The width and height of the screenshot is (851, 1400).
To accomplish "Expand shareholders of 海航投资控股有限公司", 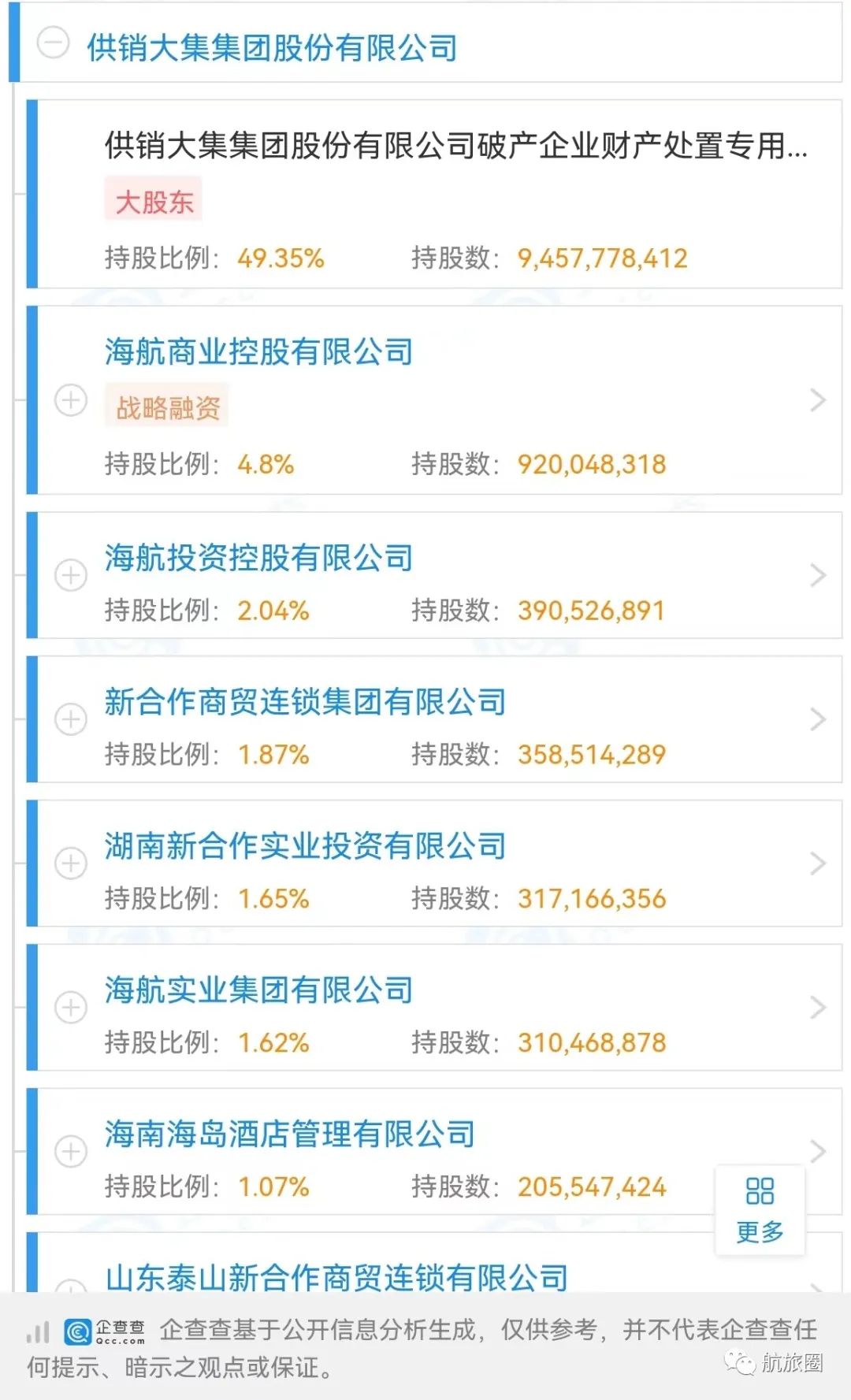I will tap(71, 575).
